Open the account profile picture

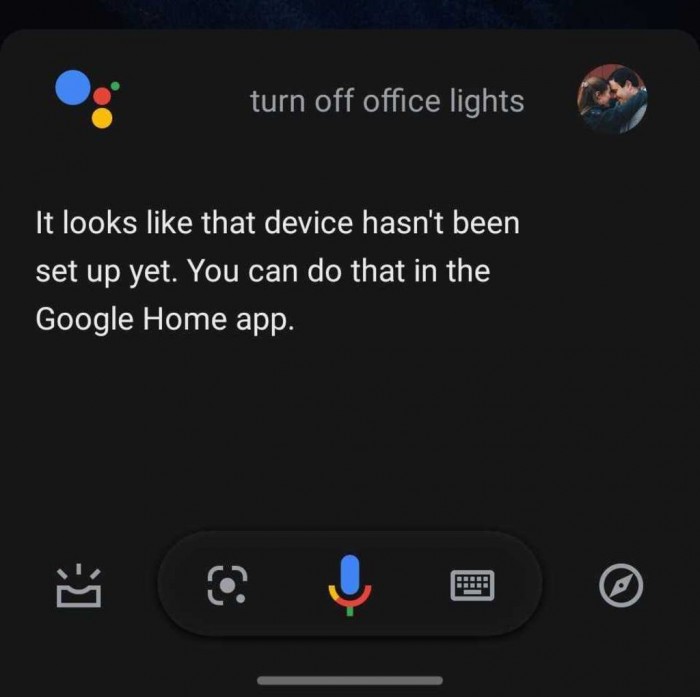(x=612, y=100)
